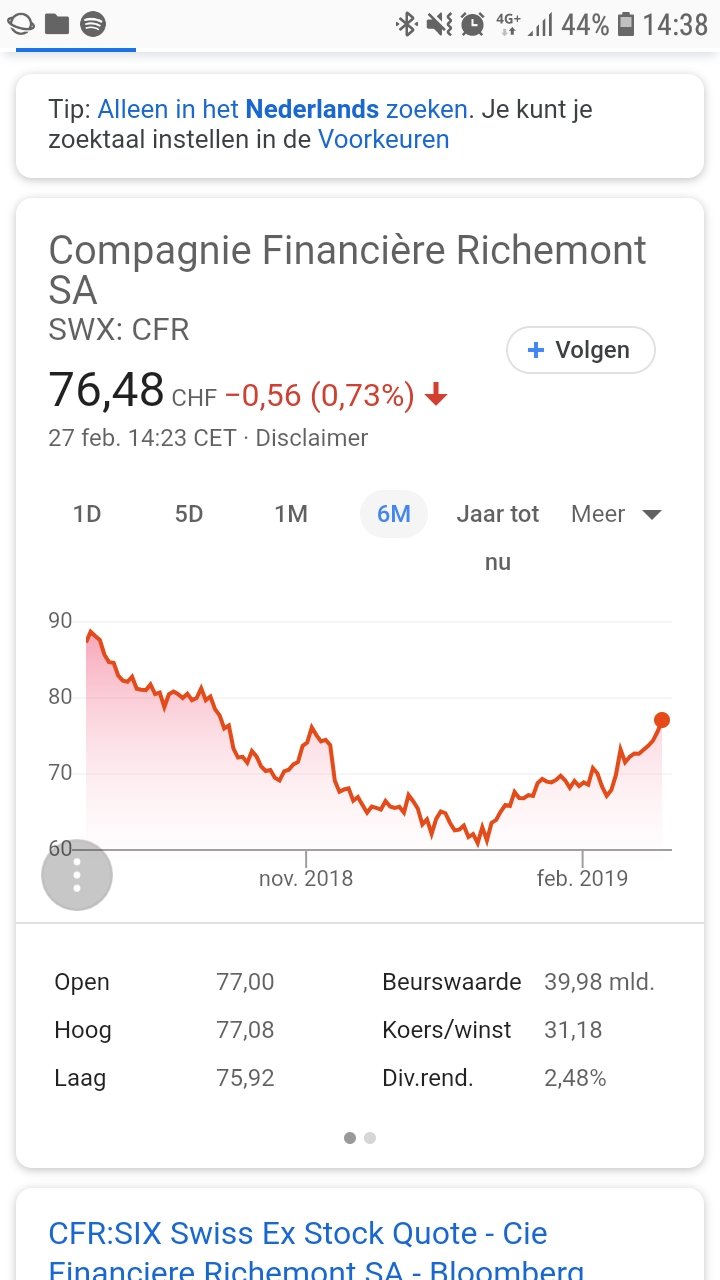Open the Bloomberg CFR:SIX stock quote result
This screenshot has width=720, height=1280.
pos(316,1252)
